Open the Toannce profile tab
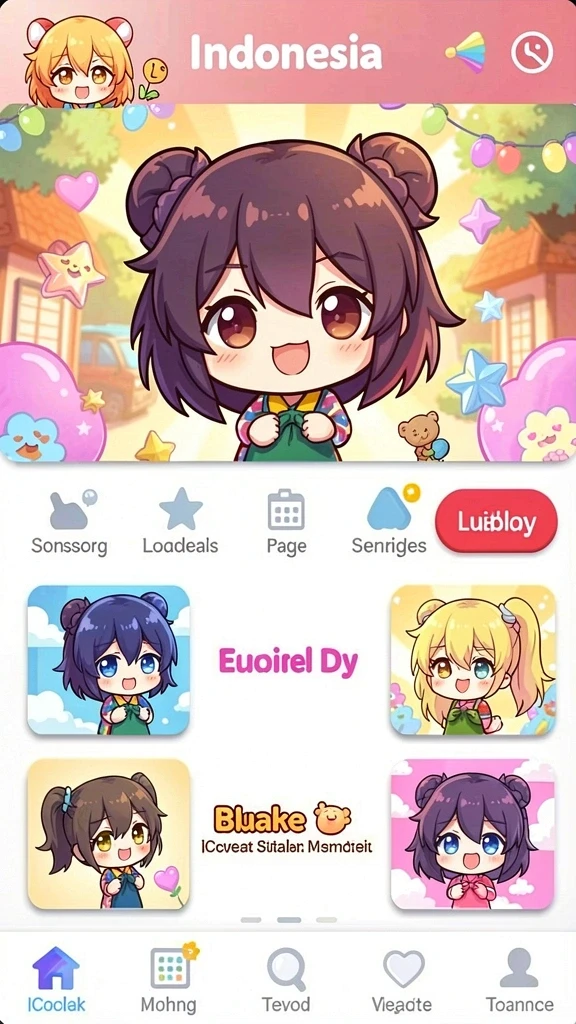Viewport: 576px width, 1024px height. (x=519, y=978)
